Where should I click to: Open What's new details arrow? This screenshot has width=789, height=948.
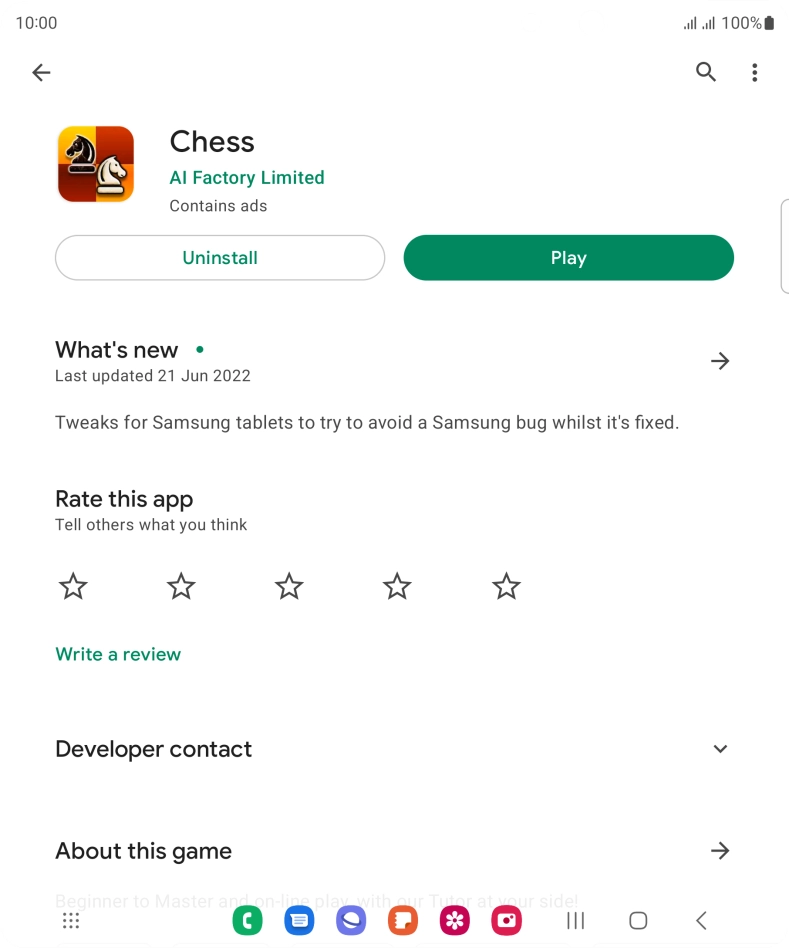coord(720,361)
